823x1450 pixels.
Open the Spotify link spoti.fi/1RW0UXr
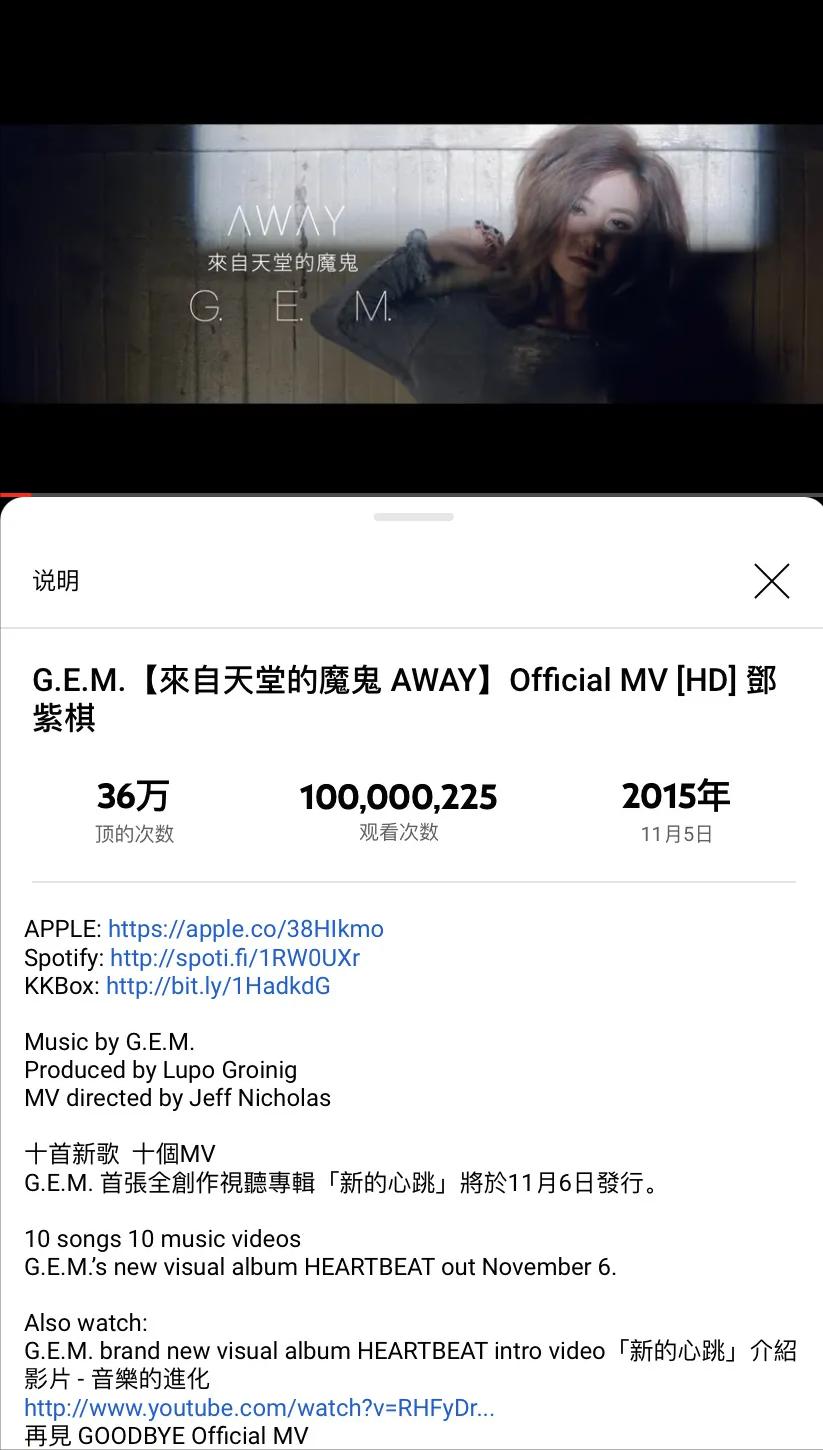pos(234,958)
